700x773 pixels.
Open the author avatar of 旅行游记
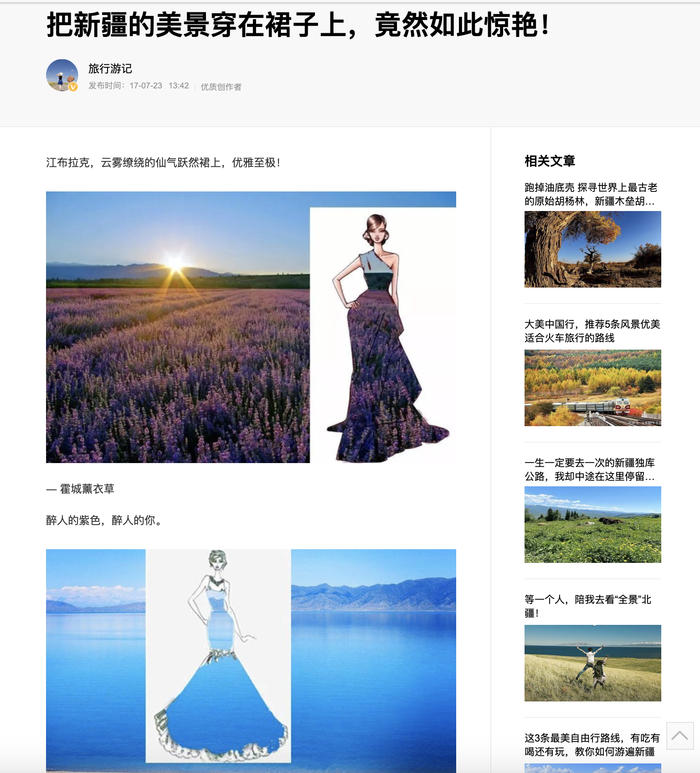coord(62,75)
